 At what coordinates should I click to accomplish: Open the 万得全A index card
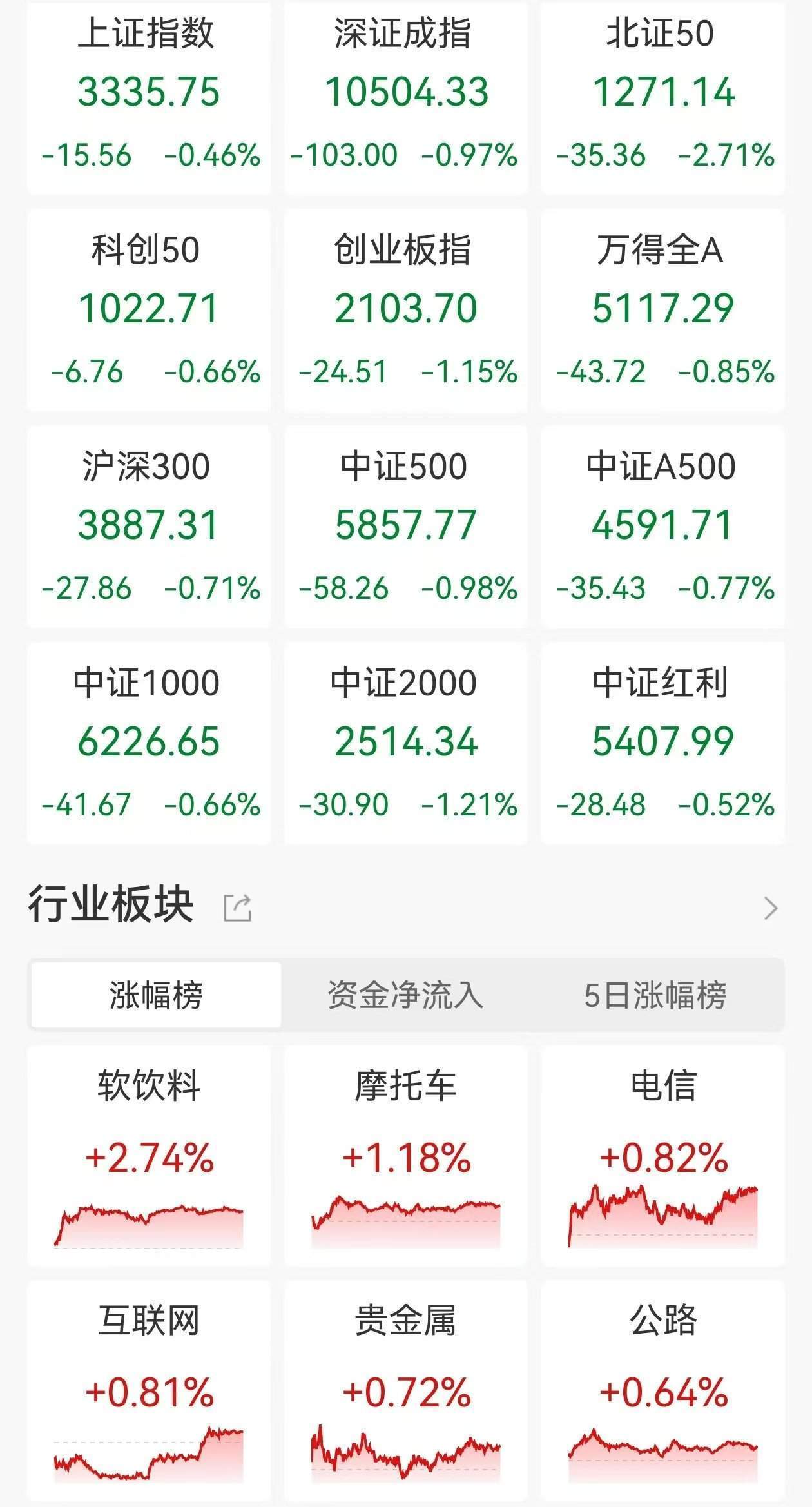[661, 309]
